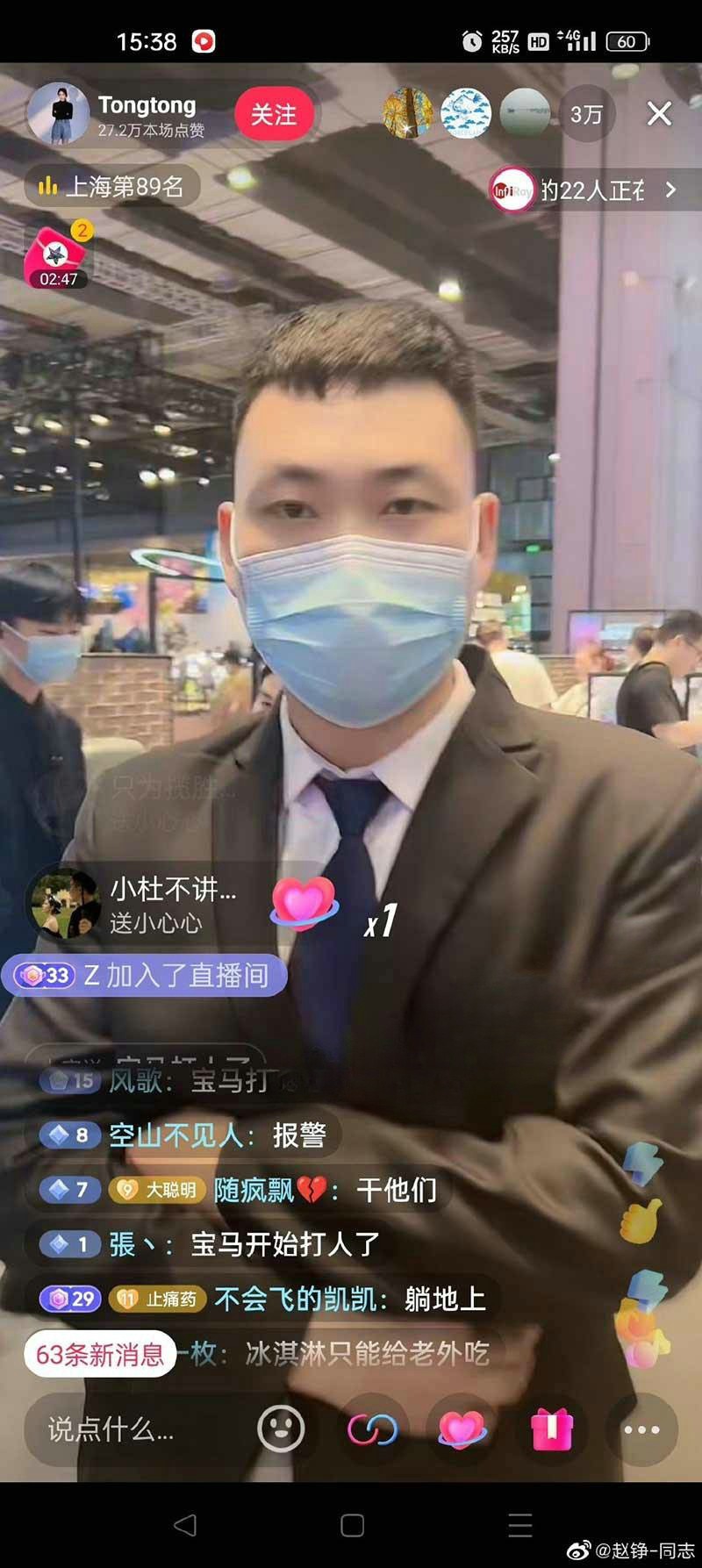Image resolution: width=702 pixels, height=1568 pixels.
Task: Open Tongtong's streamer profile avatar
Action: point(58,115)
